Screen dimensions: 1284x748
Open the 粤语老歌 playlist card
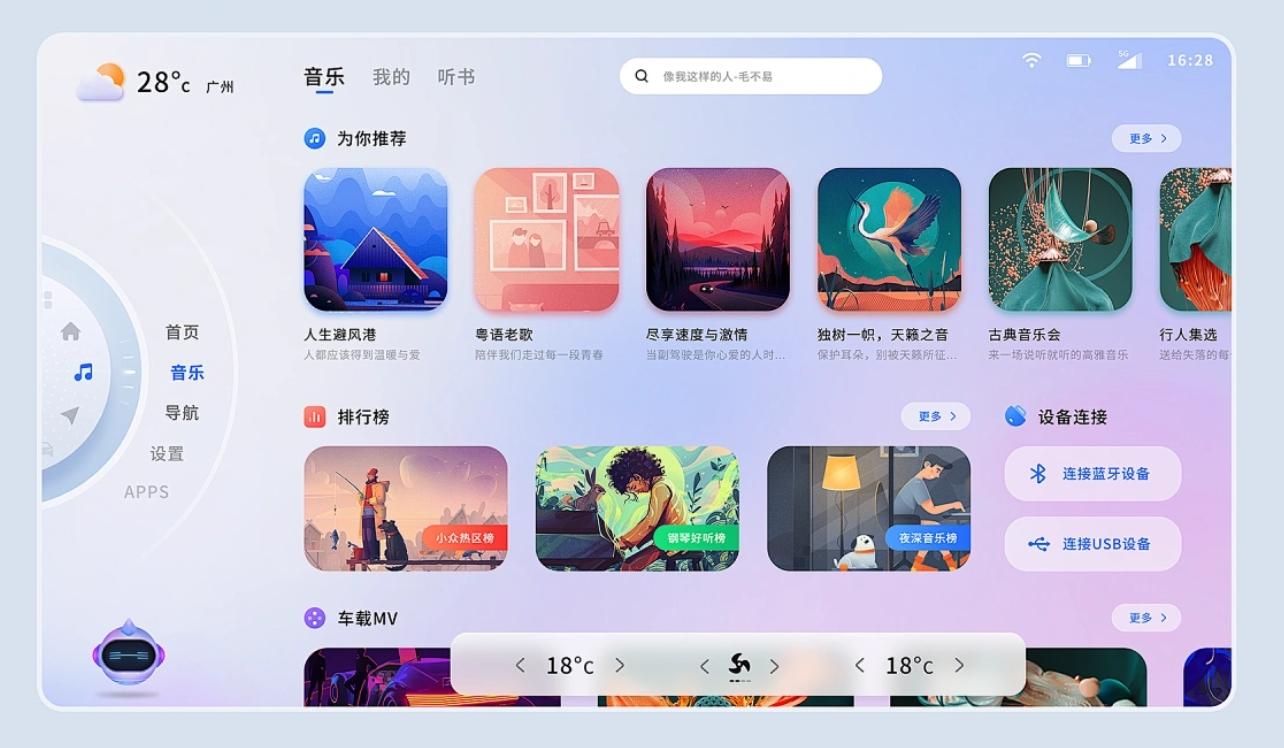[547, 240]
